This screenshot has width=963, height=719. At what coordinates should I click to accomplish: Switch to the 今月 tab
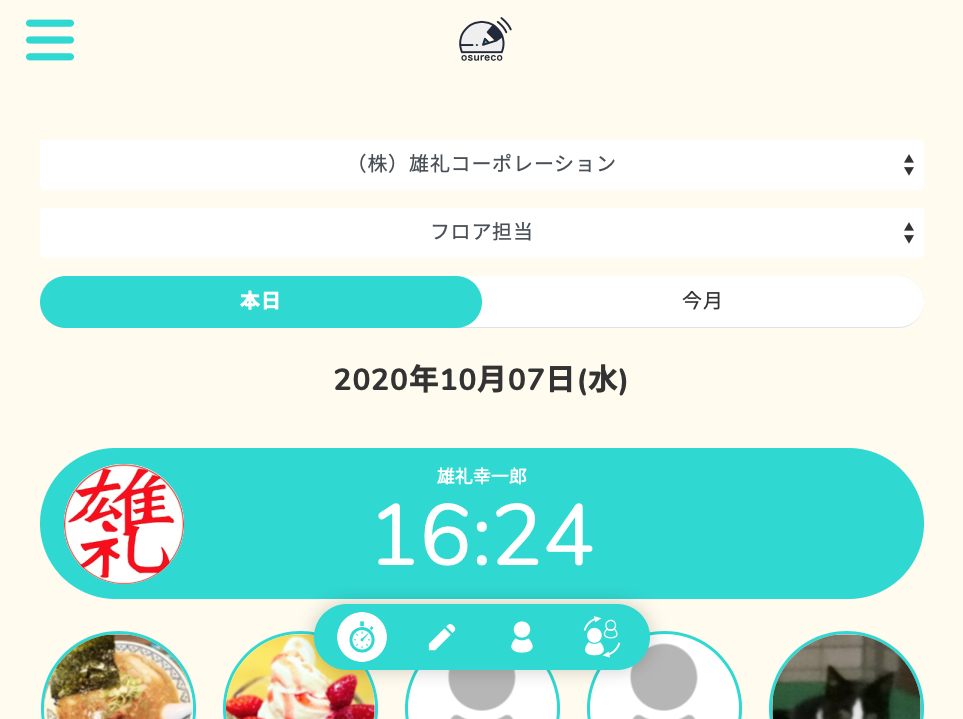(x=702, y=301)
